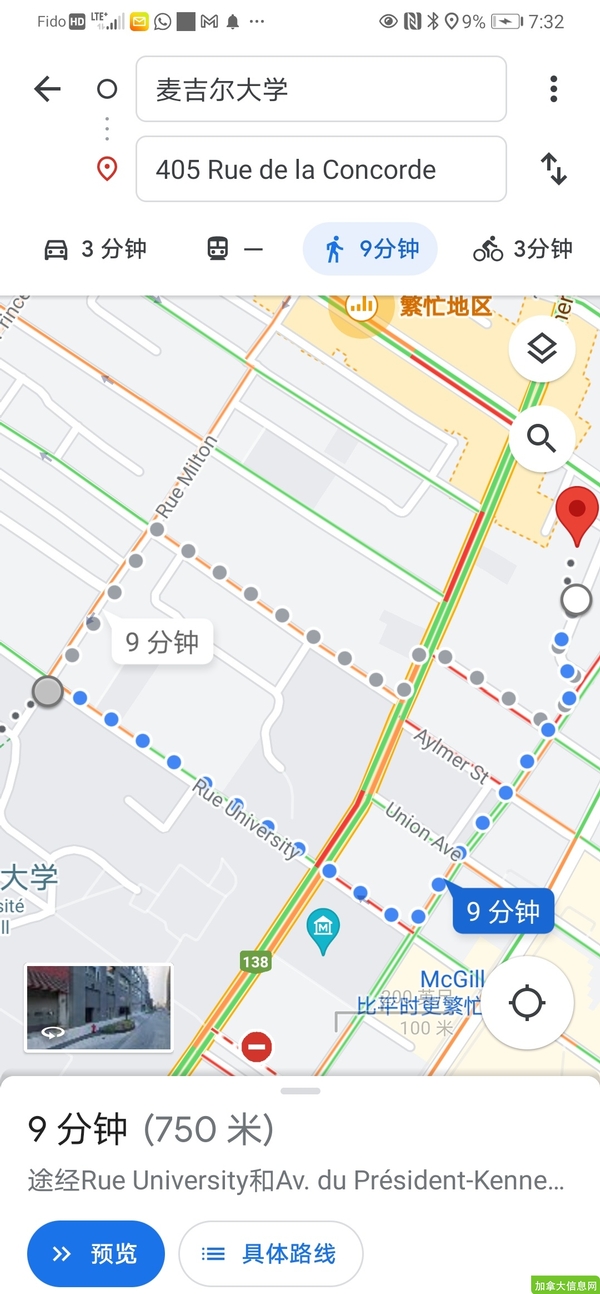Viewport: 600px width, 1294px height.
Task: Search along the route
Action: pyautogui.click(x=541, y=438)
